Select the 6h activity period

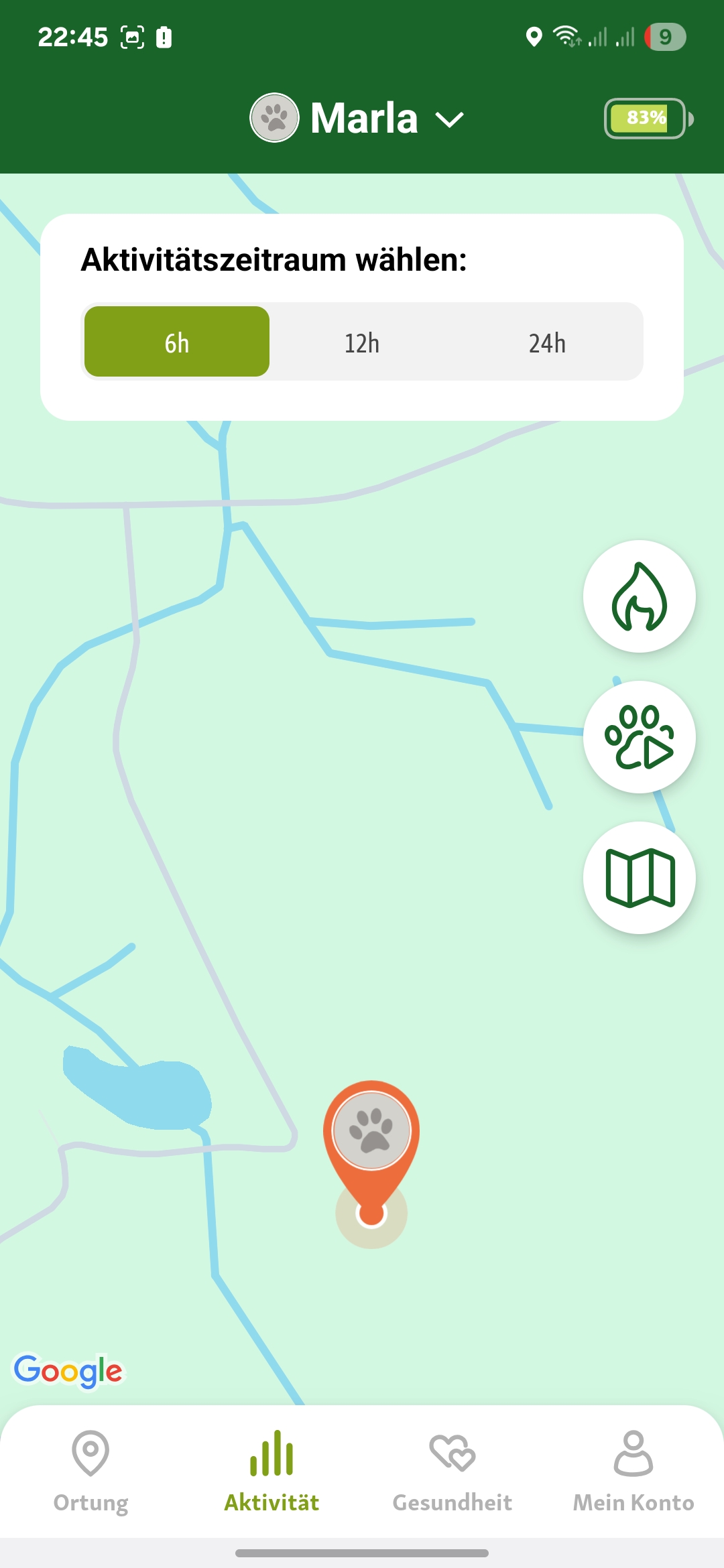(x=177, y=342)
